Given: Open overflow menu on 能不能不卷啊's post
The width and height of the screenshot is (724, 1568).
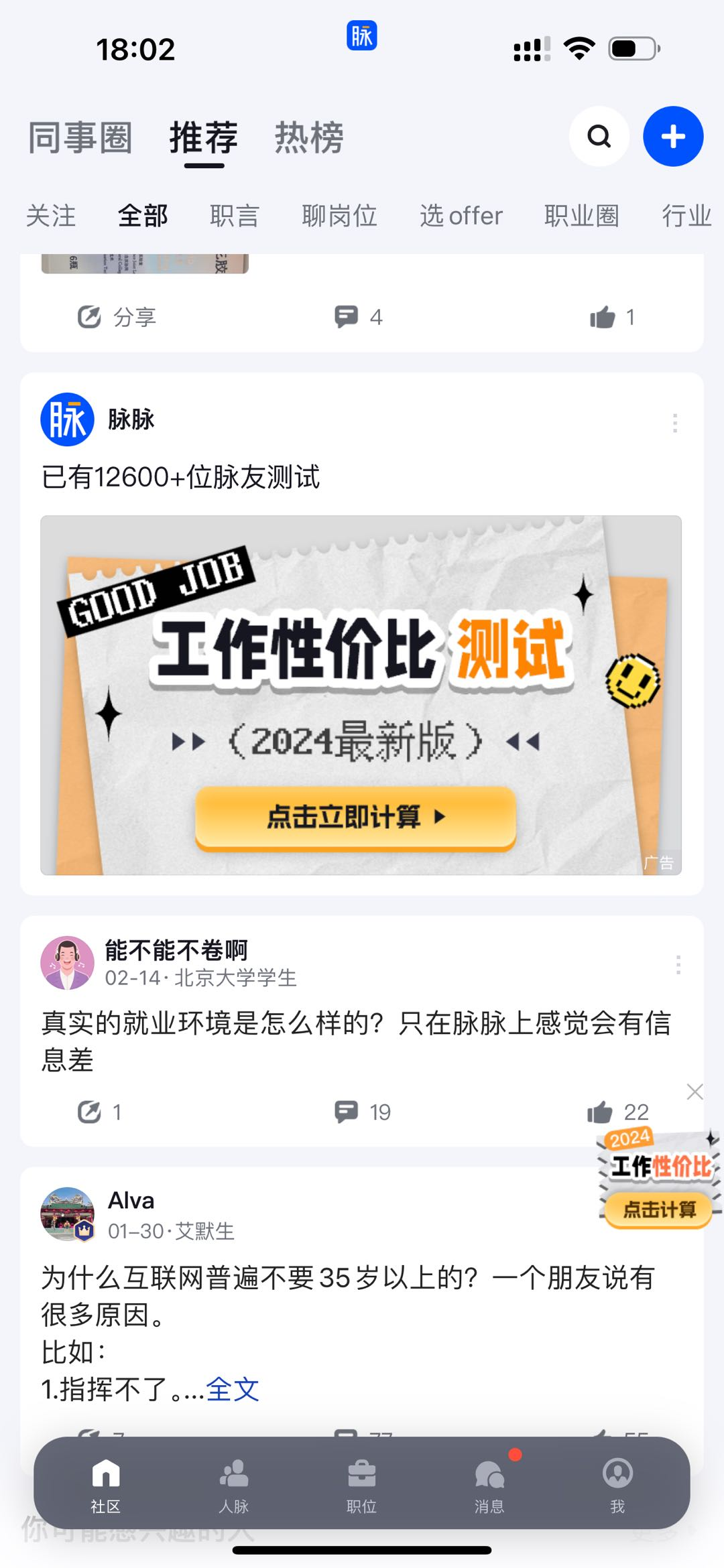Looking at the screenshot, I should click(x=678, y=965).
